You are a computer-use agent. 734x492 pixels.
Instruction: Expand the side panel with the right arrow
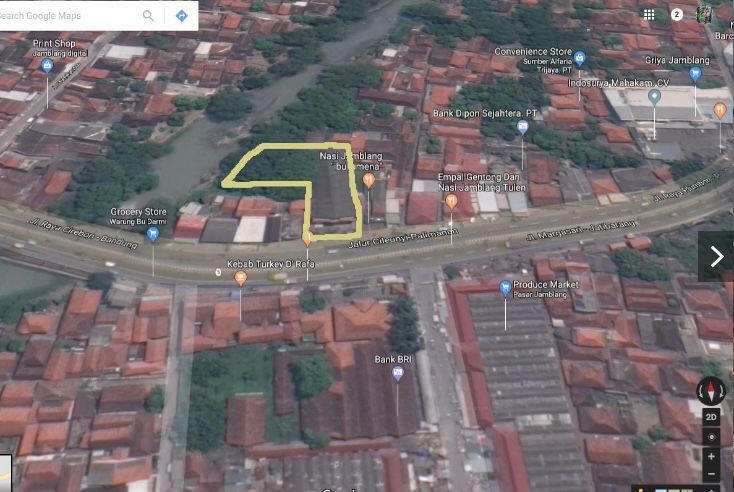pos(716,256)
